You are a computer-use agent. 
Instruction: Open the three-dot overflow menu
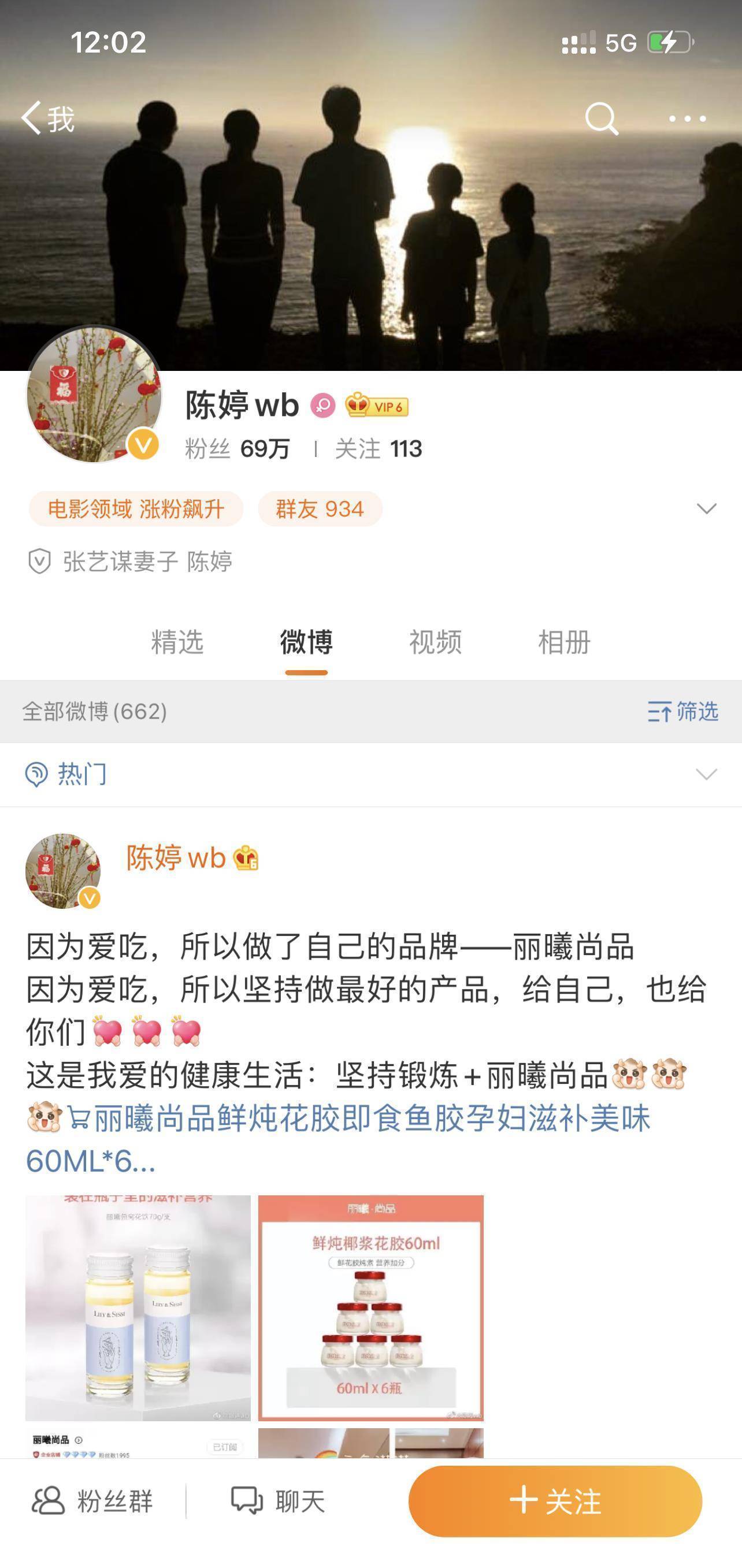click(687, 118)
